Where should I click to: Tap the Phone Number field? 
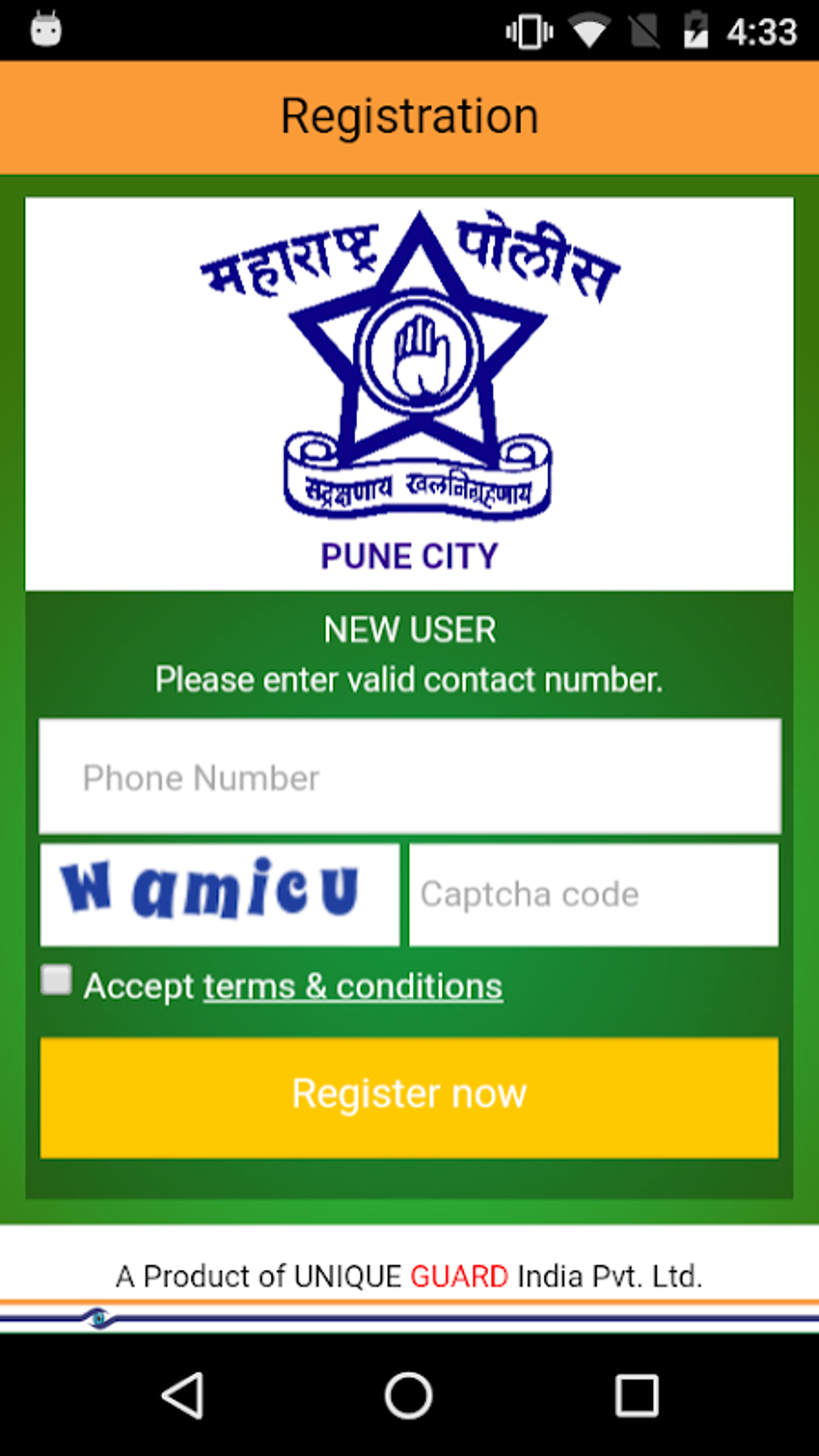coord(409,777)
